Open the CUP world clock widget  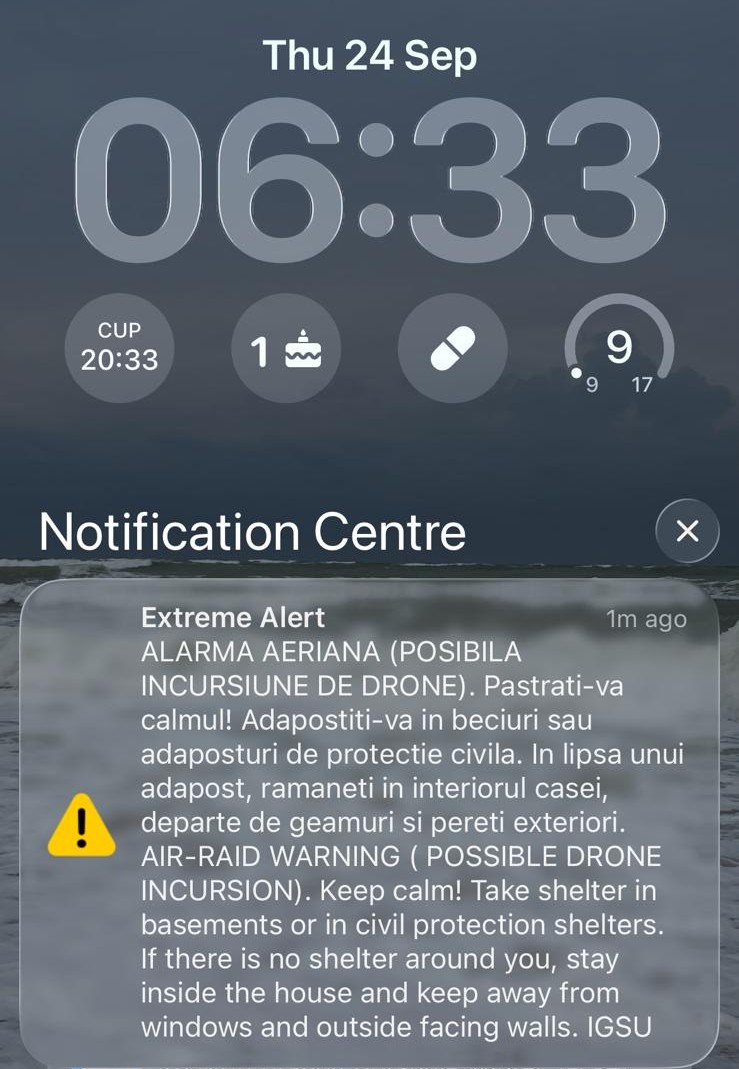pyautogui.click(x=119, y=348)
